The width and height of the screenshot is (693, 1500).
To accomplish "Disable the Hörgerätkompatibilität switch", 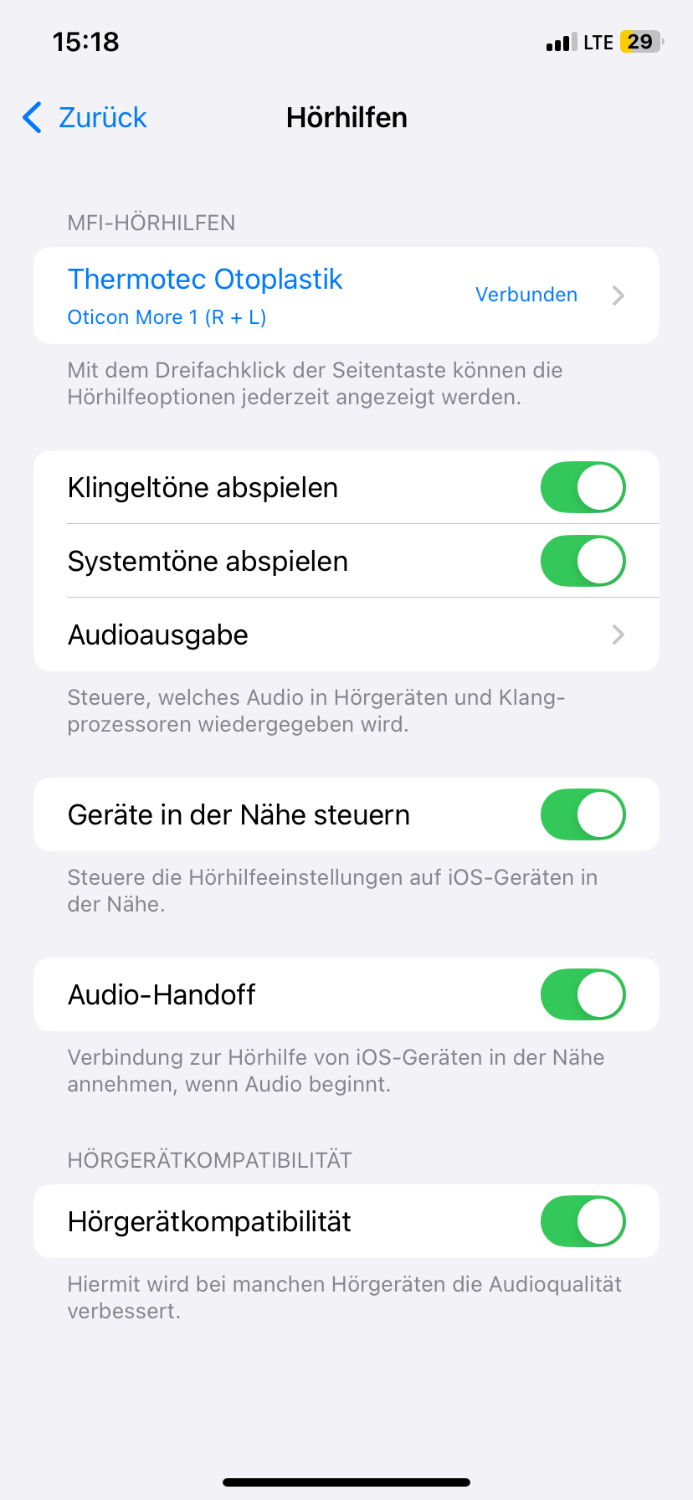I will coord(582,1222).
